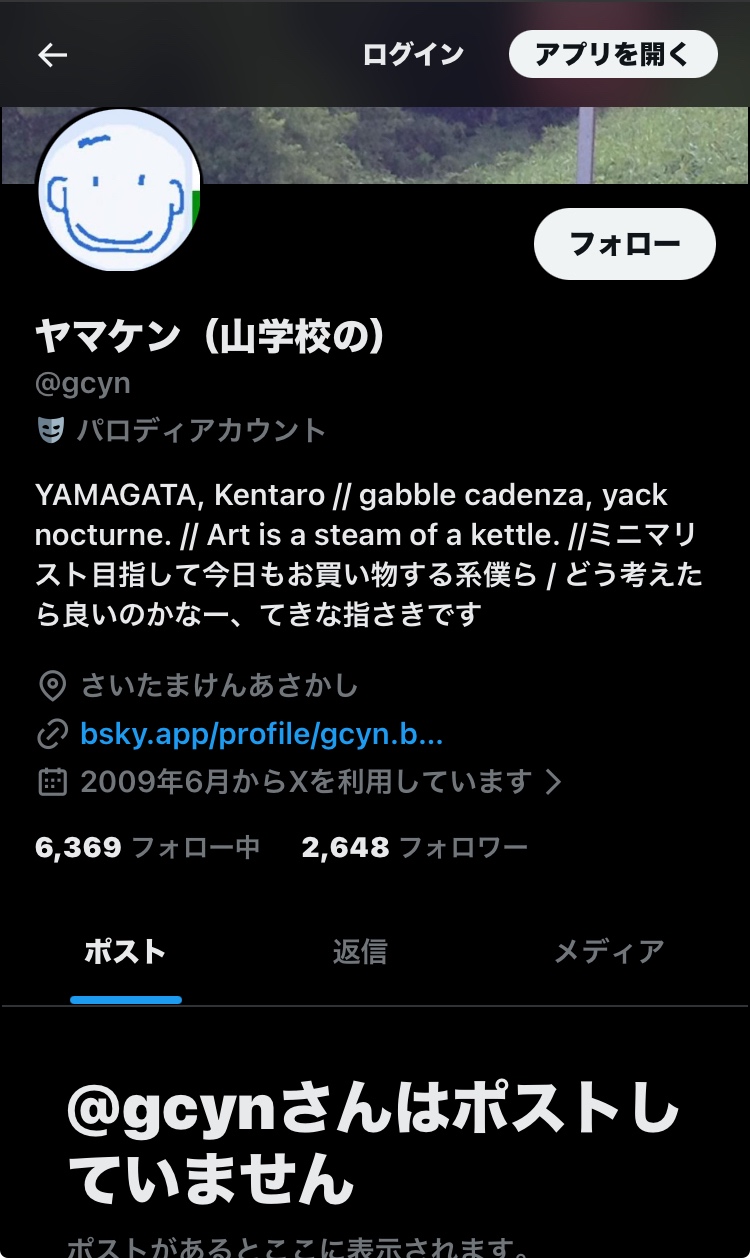Switch to the メディア tab
The width and height of the screenshot is (750, 1258).
pos(609,951)
